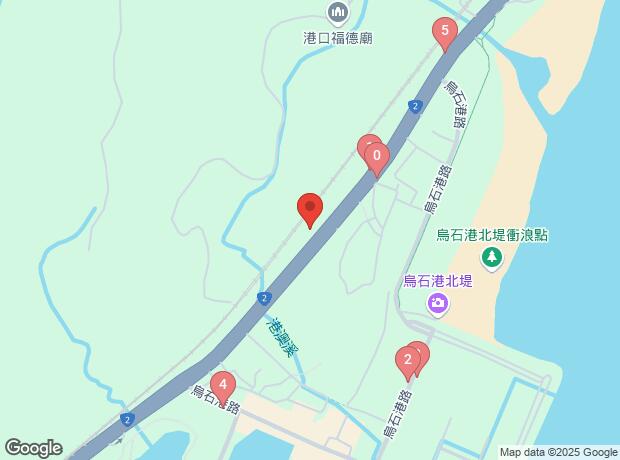
Task: Select the map marker numbered 0
Action: (377, 157)
